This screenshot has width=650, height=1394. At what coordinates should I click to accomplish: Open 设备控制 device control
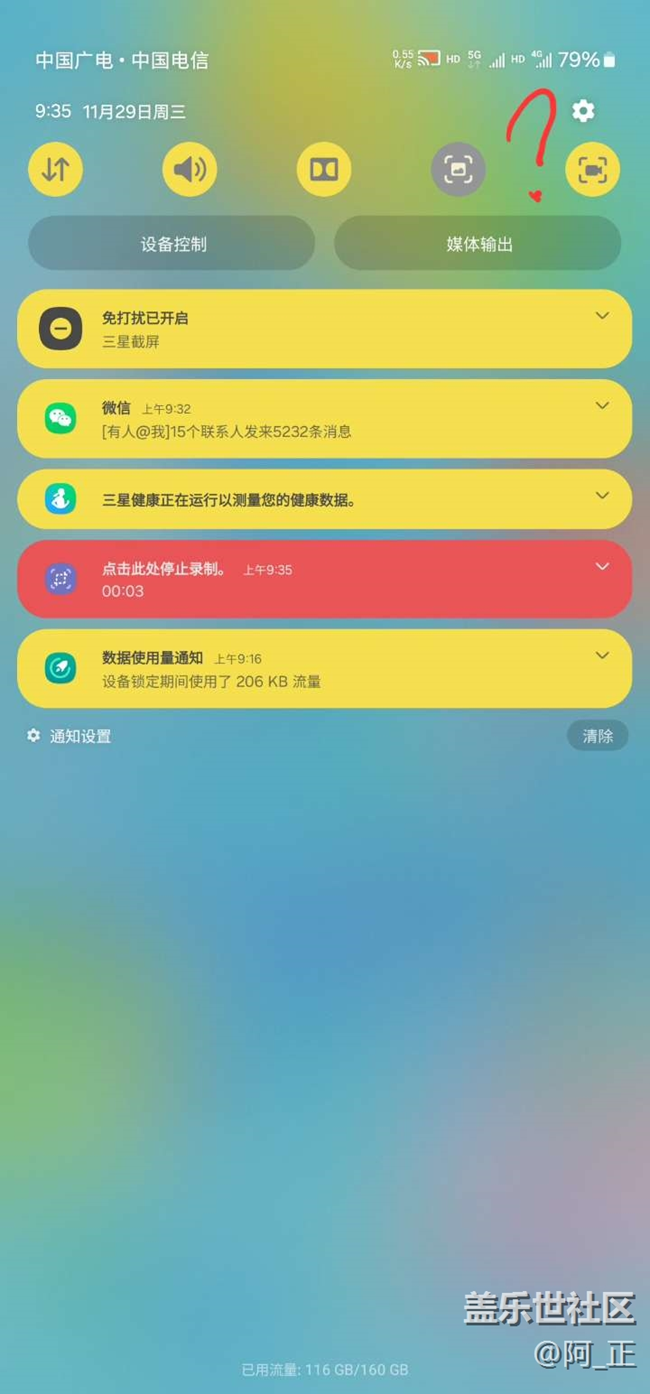(x=172, y=244)
